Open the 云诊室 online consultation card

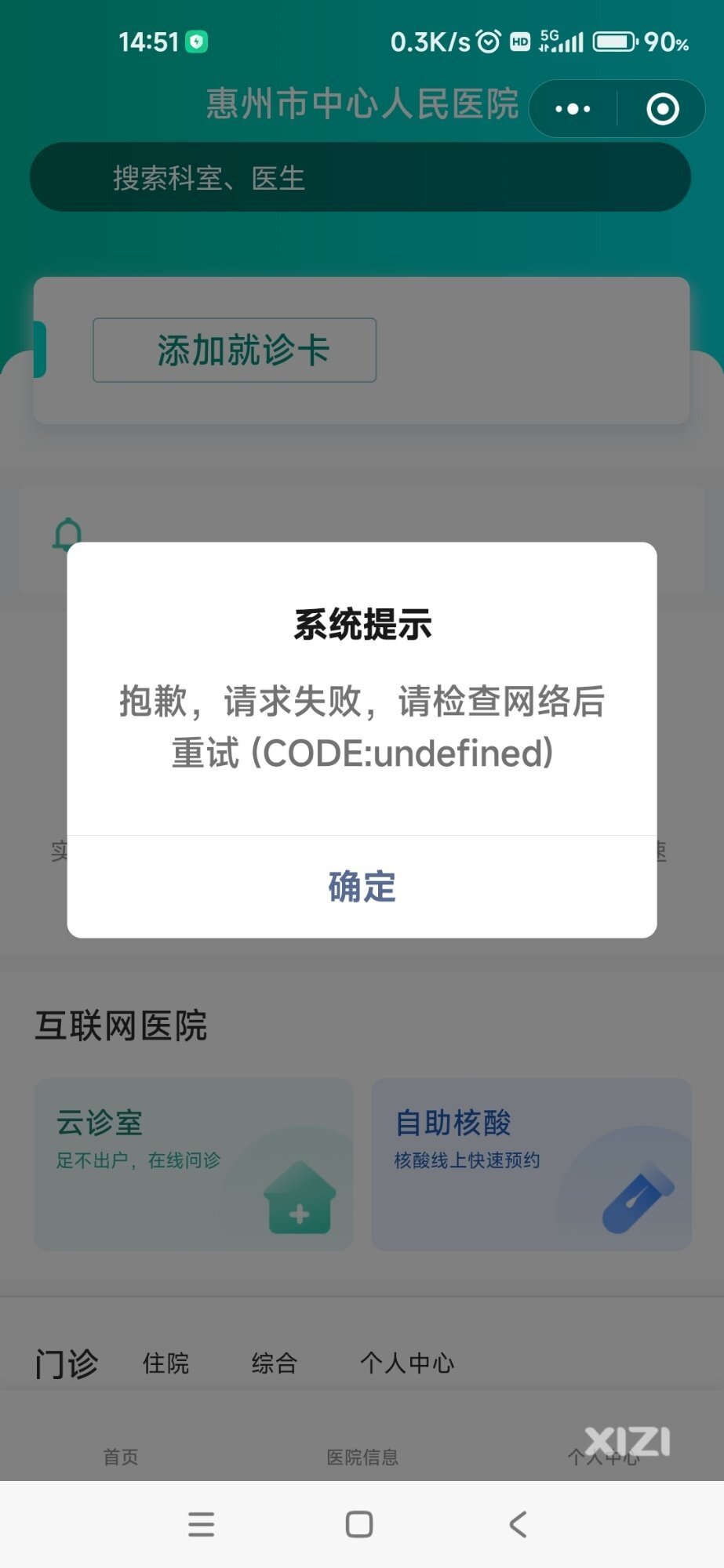pyautogui.click(x=193, y=1163)
